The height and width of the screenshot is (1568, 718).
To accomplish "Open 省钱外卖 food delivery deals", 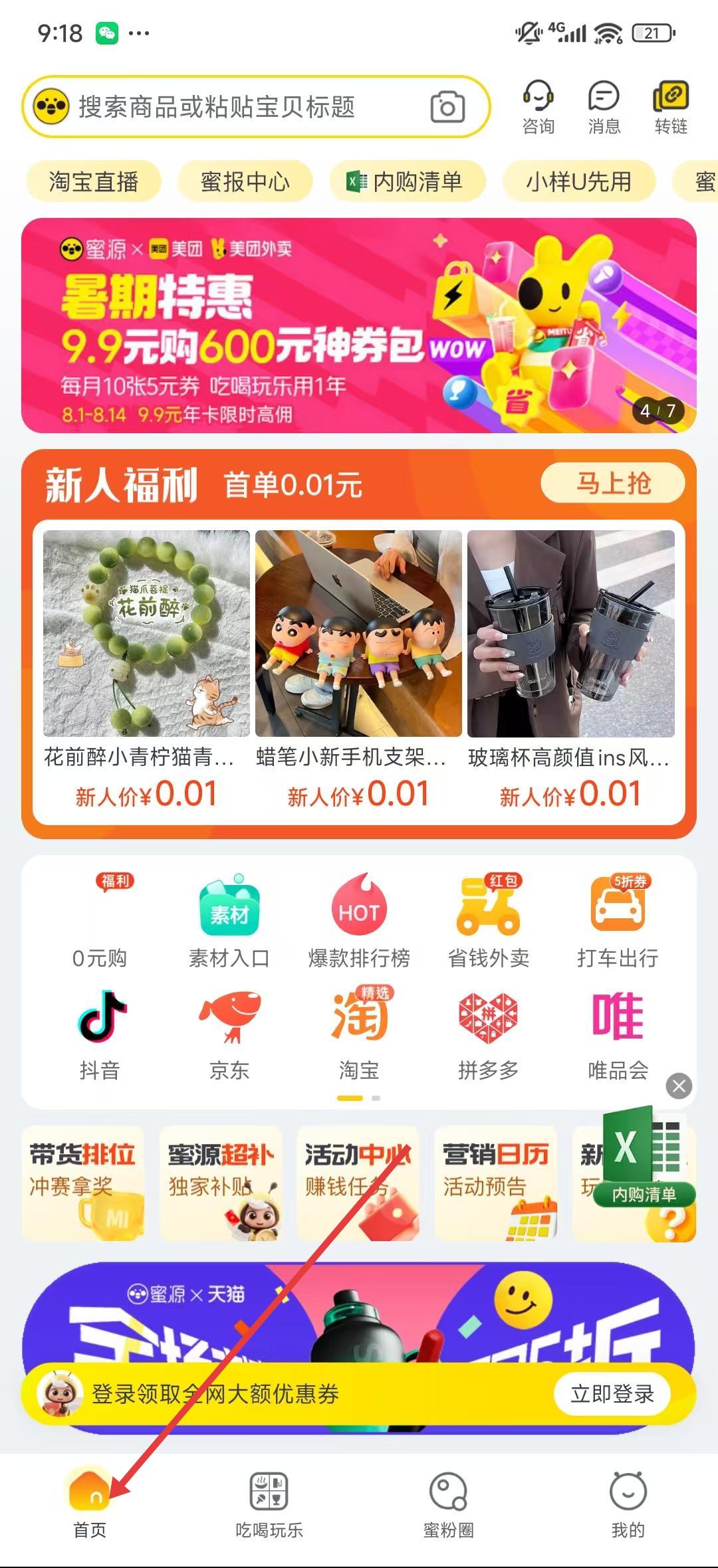I will (x=489, y=922).
